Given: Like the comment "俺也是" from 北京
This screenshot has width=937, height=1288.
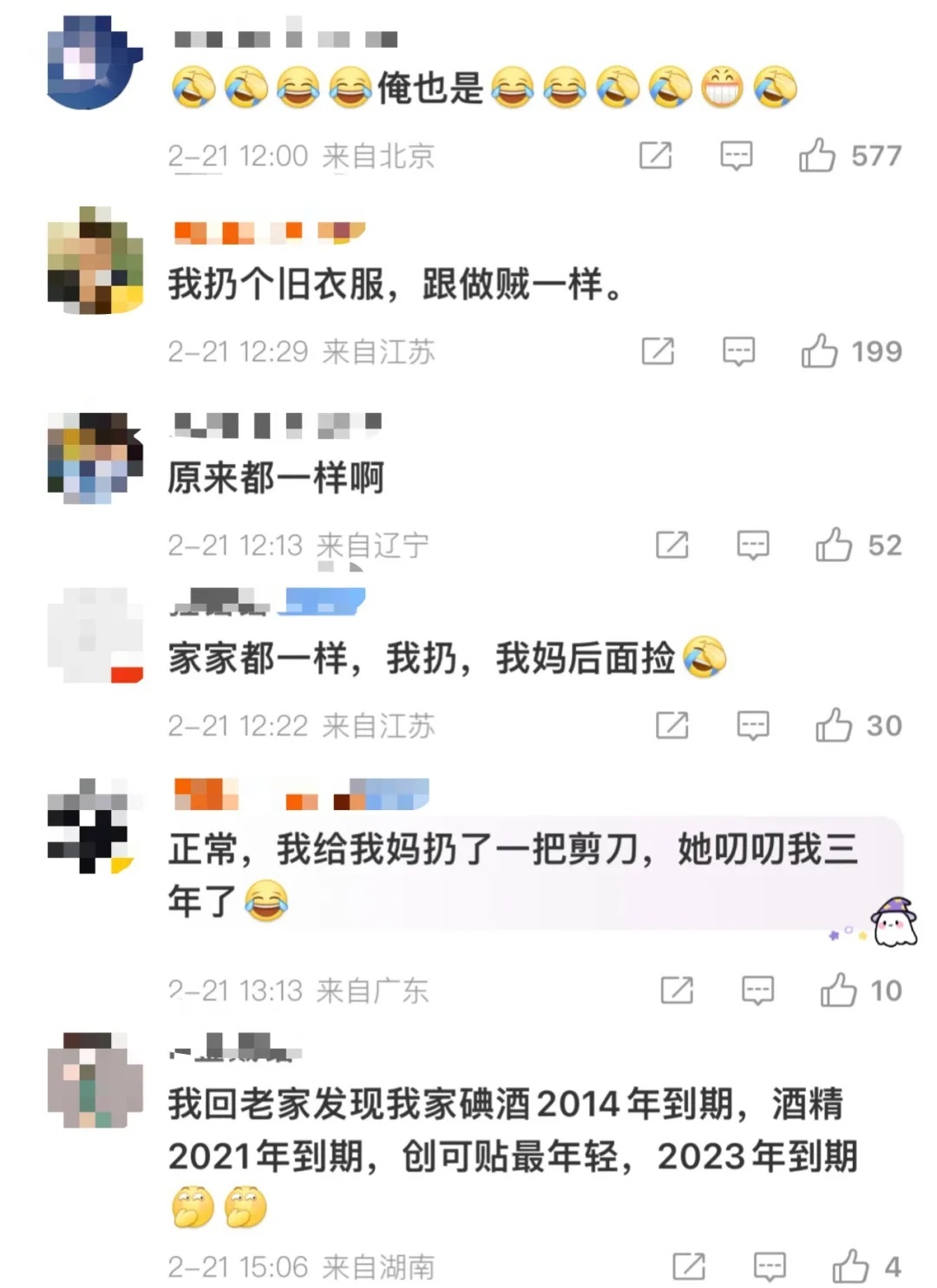Looking at the screenshot, I should click(817, 156).
